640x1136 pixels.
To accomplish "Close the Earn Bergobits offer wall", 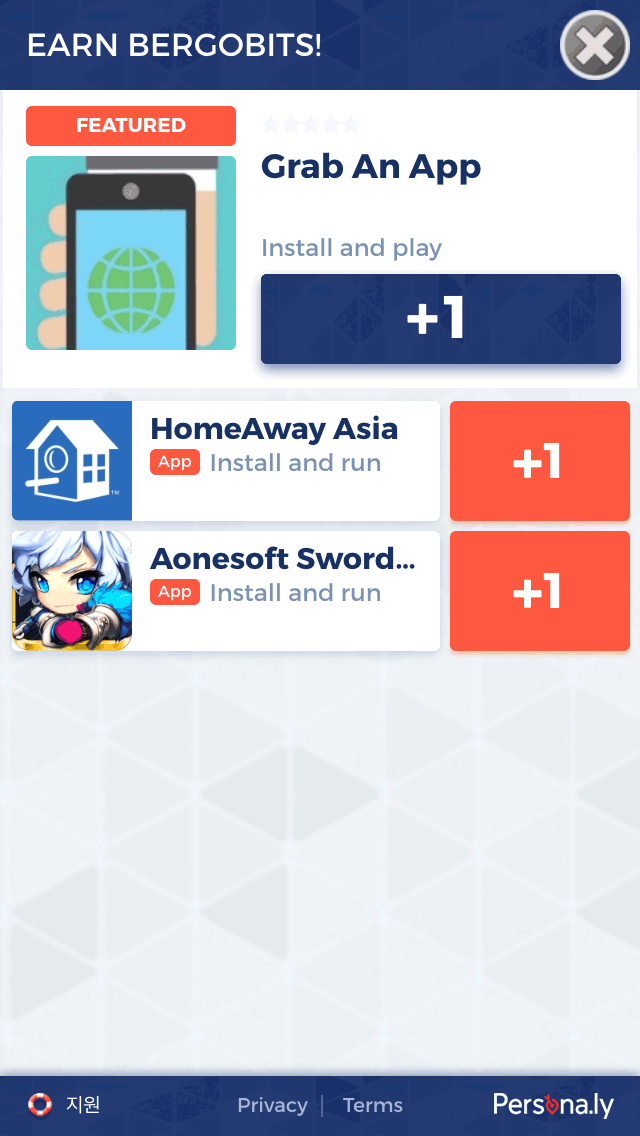I will point(595,45).
